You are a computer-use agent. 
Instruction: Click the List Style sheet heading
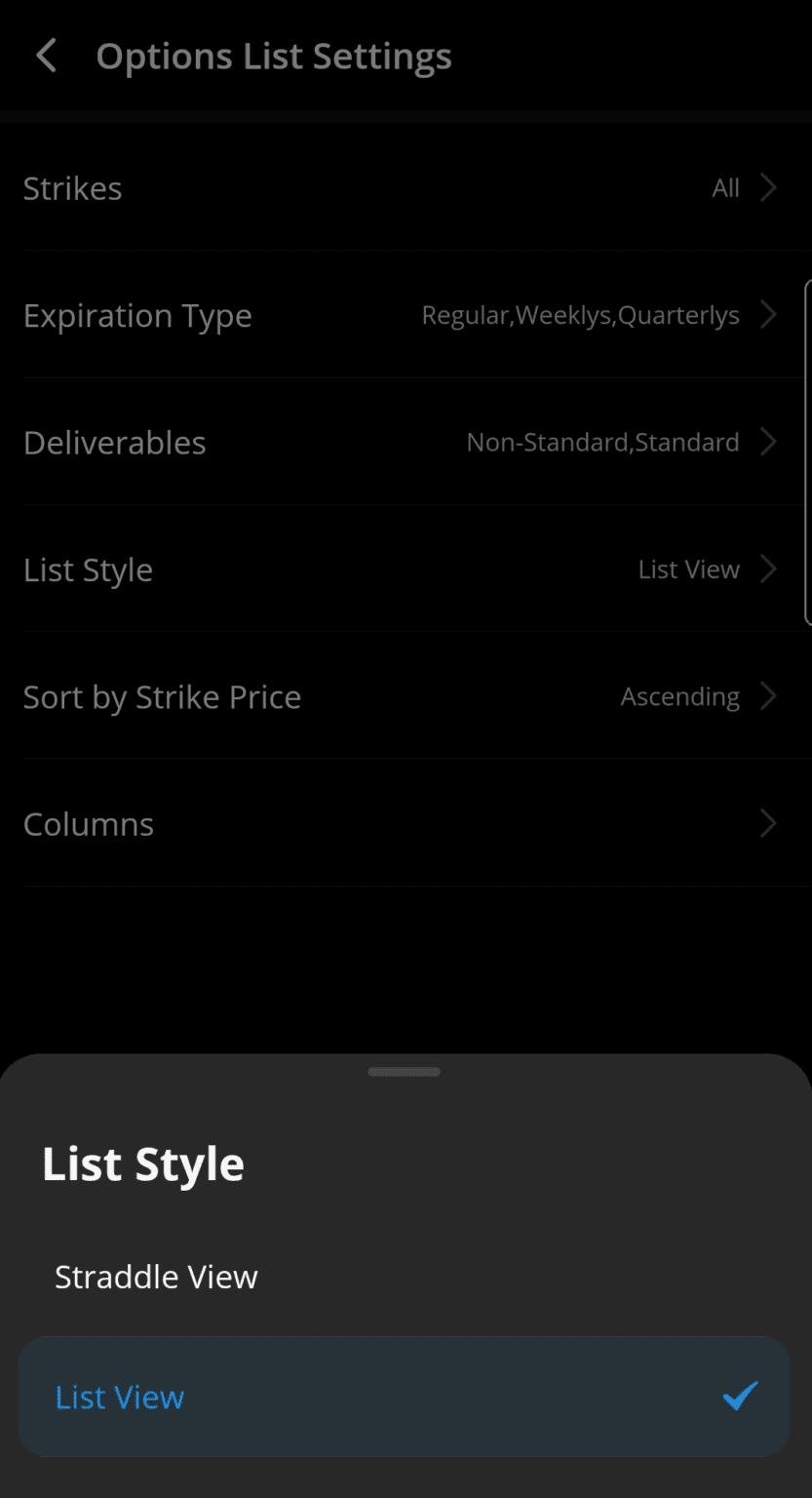point(142,1163)
